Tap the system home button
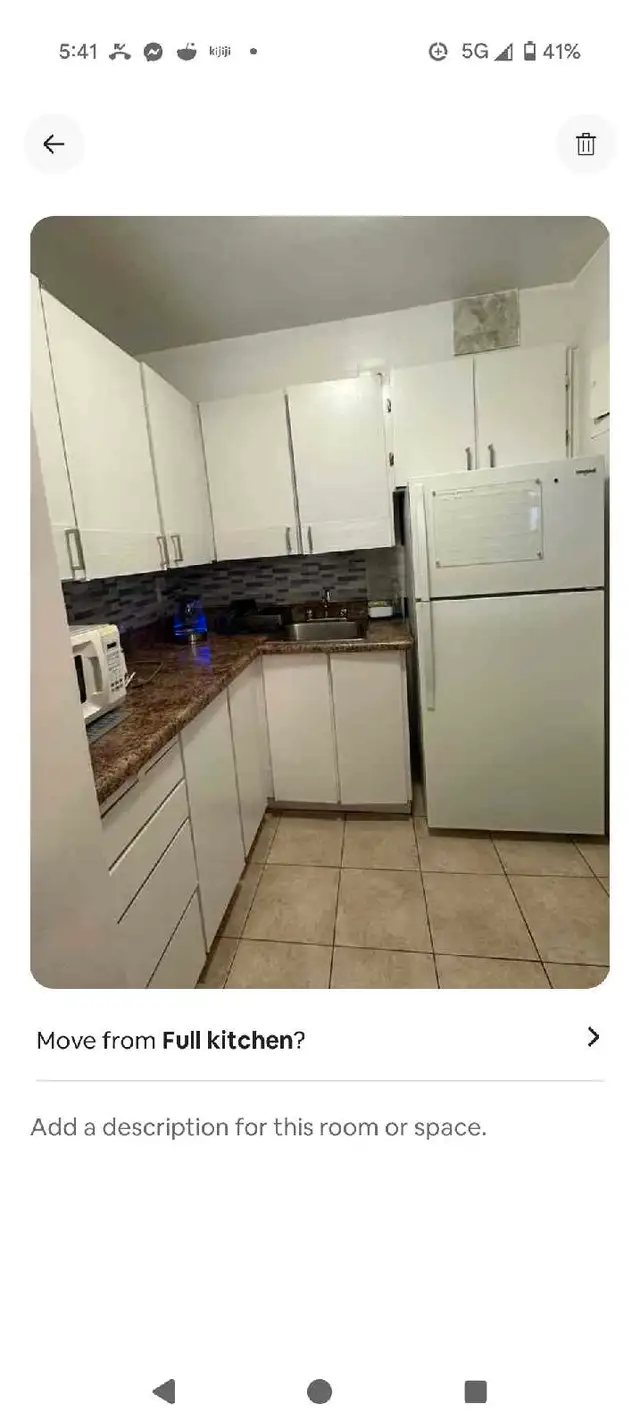 coord(319,1391)
